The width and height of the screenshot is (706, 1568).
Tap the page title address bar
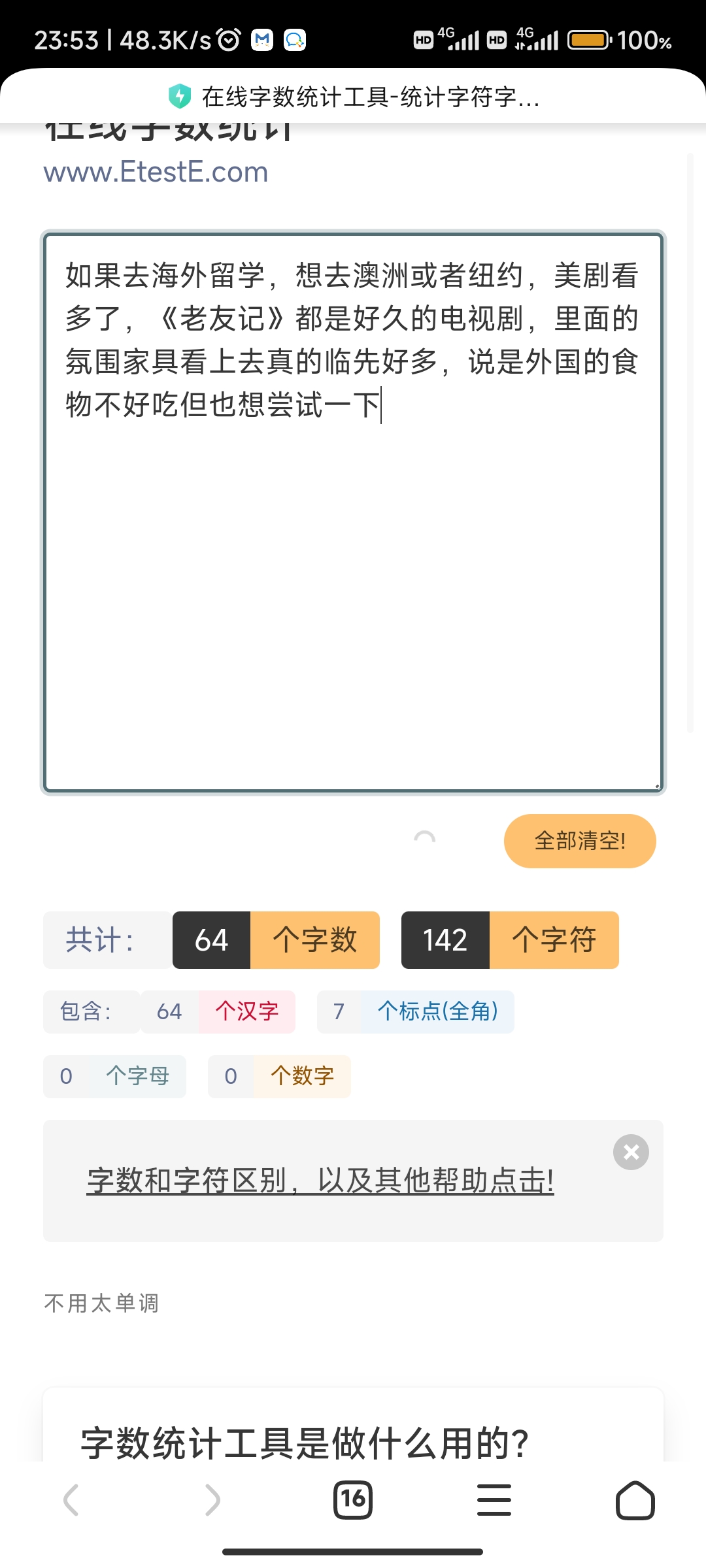coord(371,97)
